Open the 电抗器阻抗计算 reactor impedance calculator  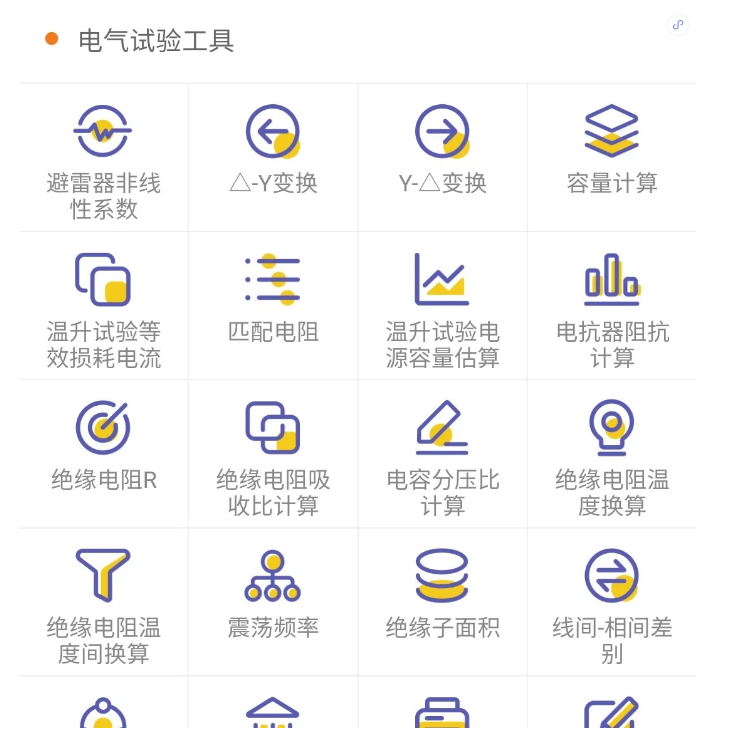point(612,300)
